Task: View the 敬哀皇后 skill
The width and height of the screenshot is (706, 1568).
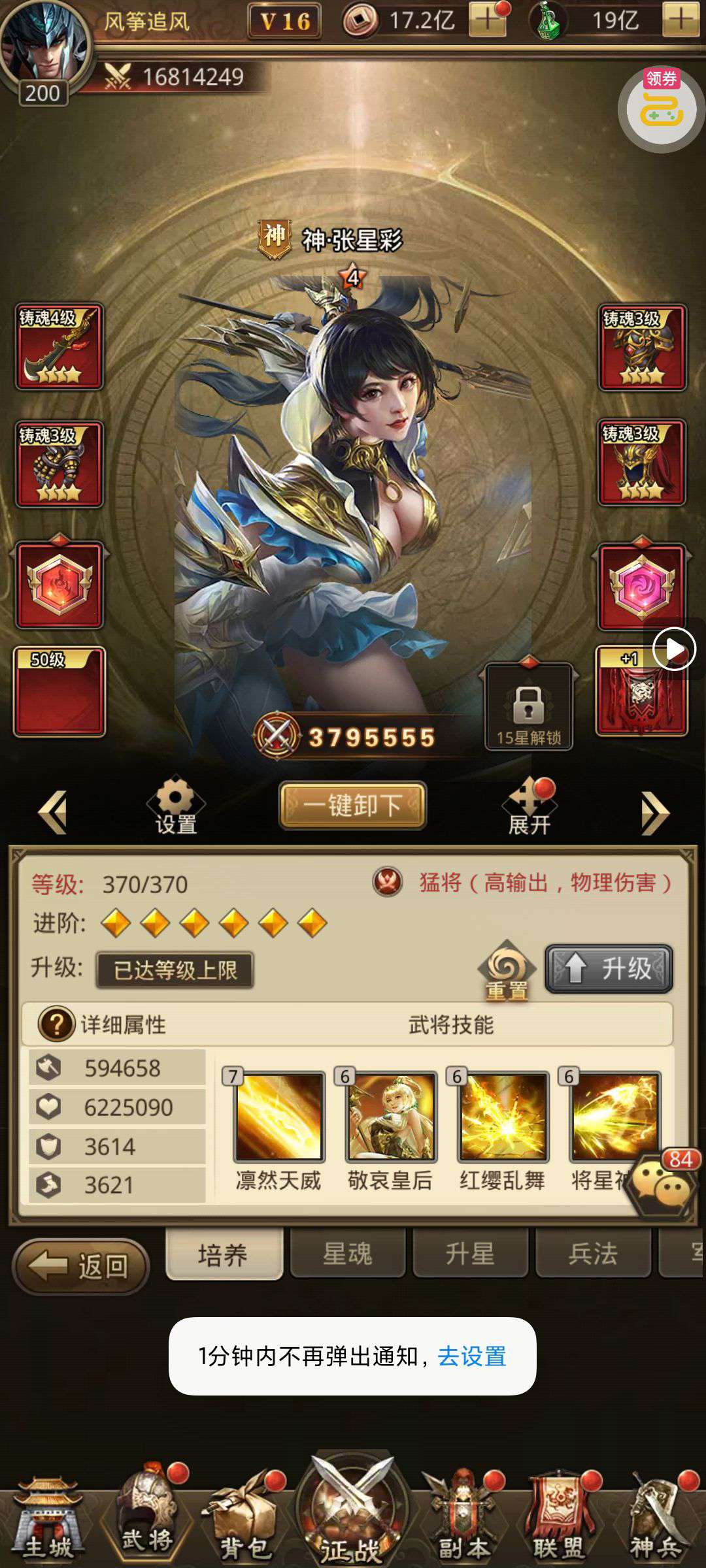Action: pos(390,1116)
